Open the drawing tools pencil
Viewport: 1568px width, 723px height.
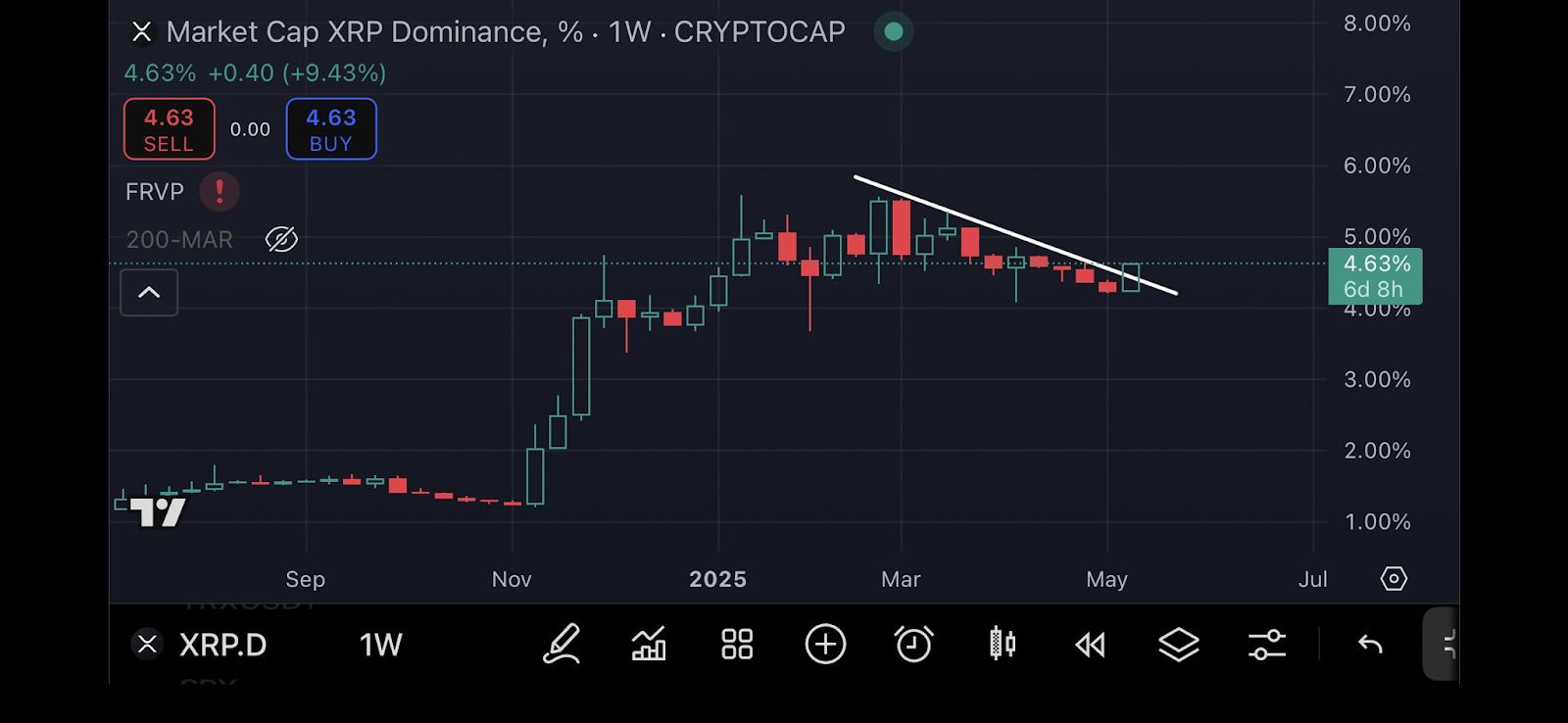[562, 645]
